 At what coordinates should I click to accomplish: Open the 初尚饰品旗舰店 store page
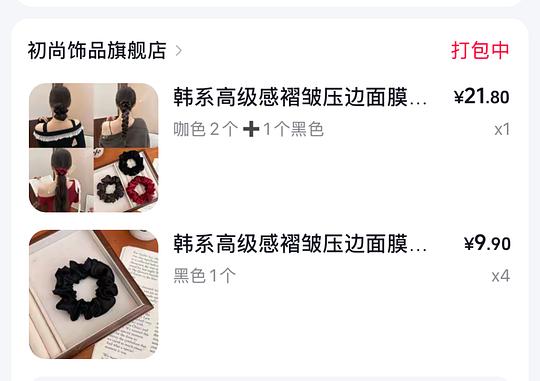click(104, 51)
